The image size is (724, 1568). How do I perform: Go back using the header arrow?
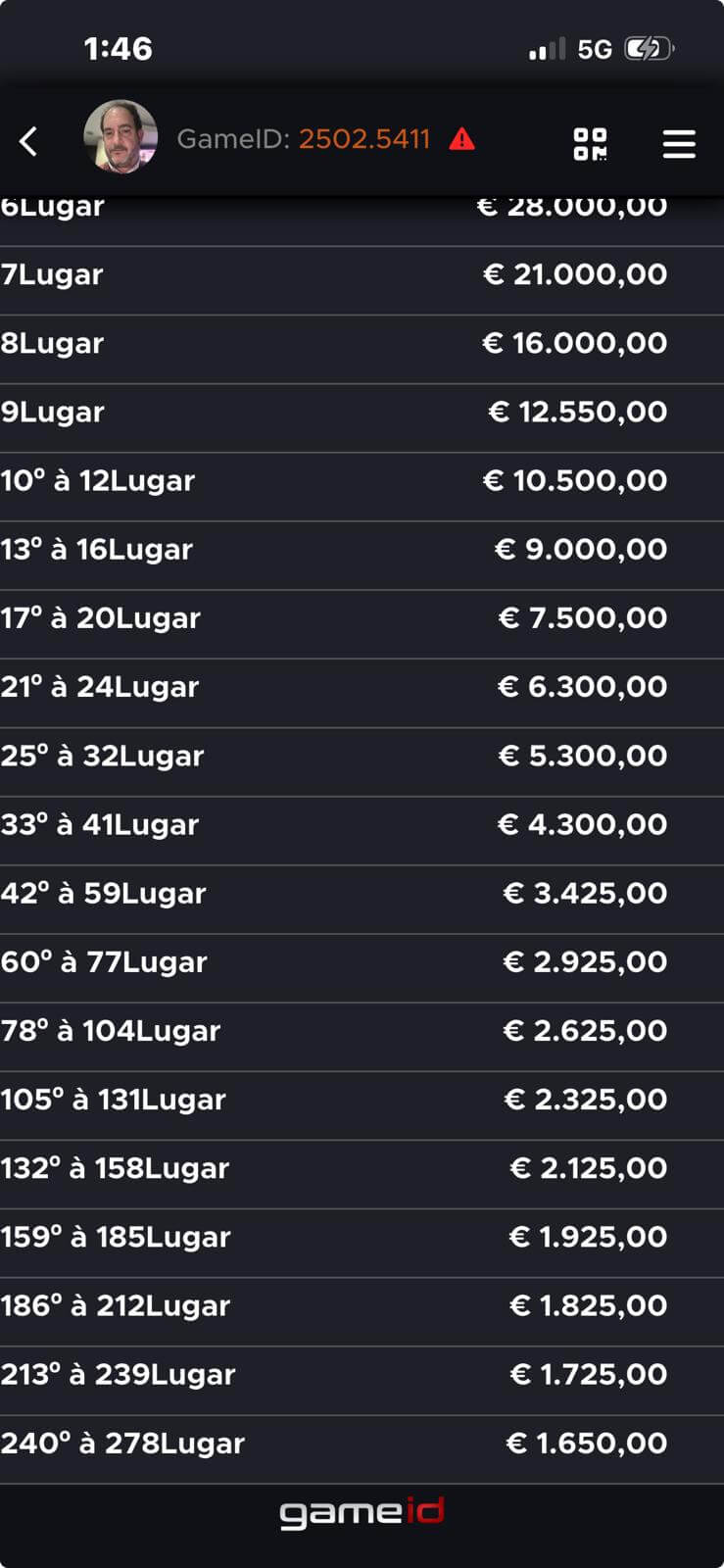28,141
